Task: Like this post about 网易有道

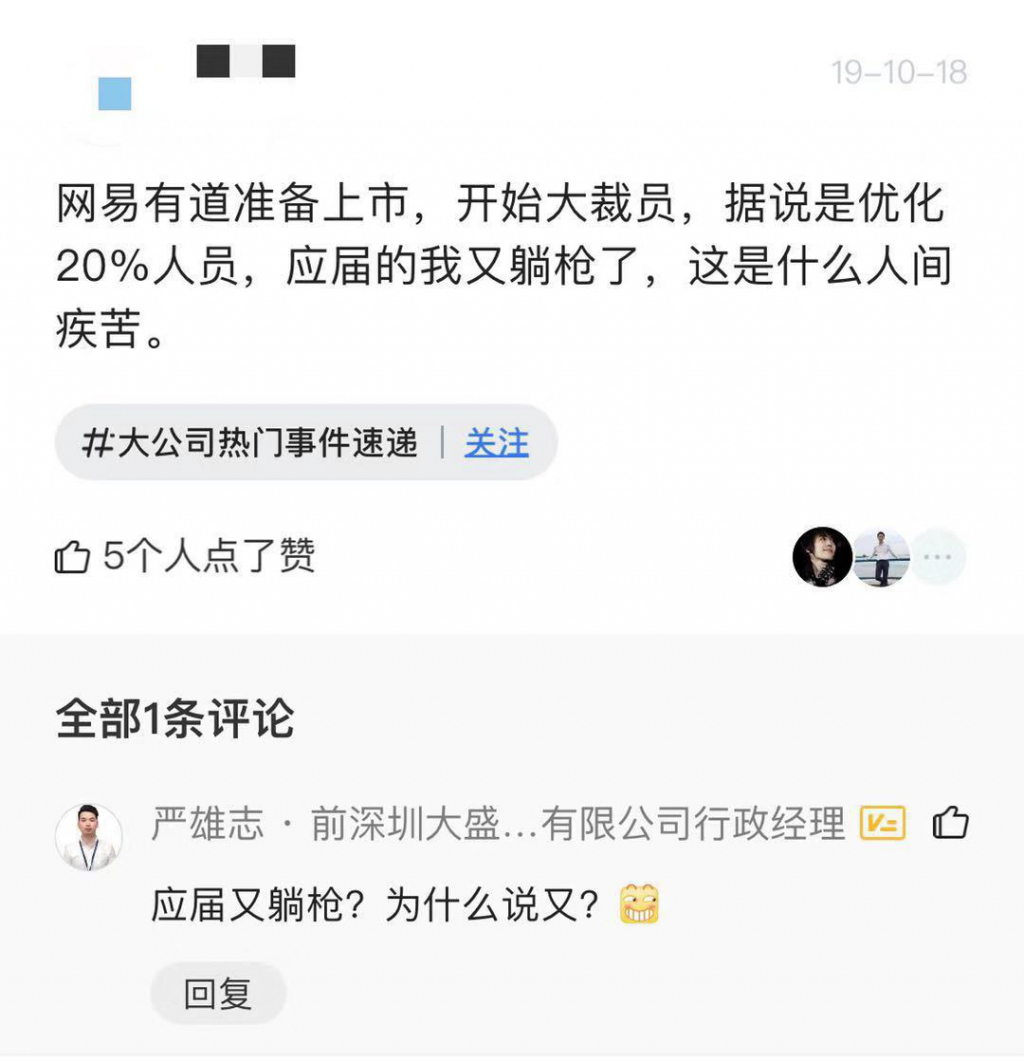Action: click(73, 557)
